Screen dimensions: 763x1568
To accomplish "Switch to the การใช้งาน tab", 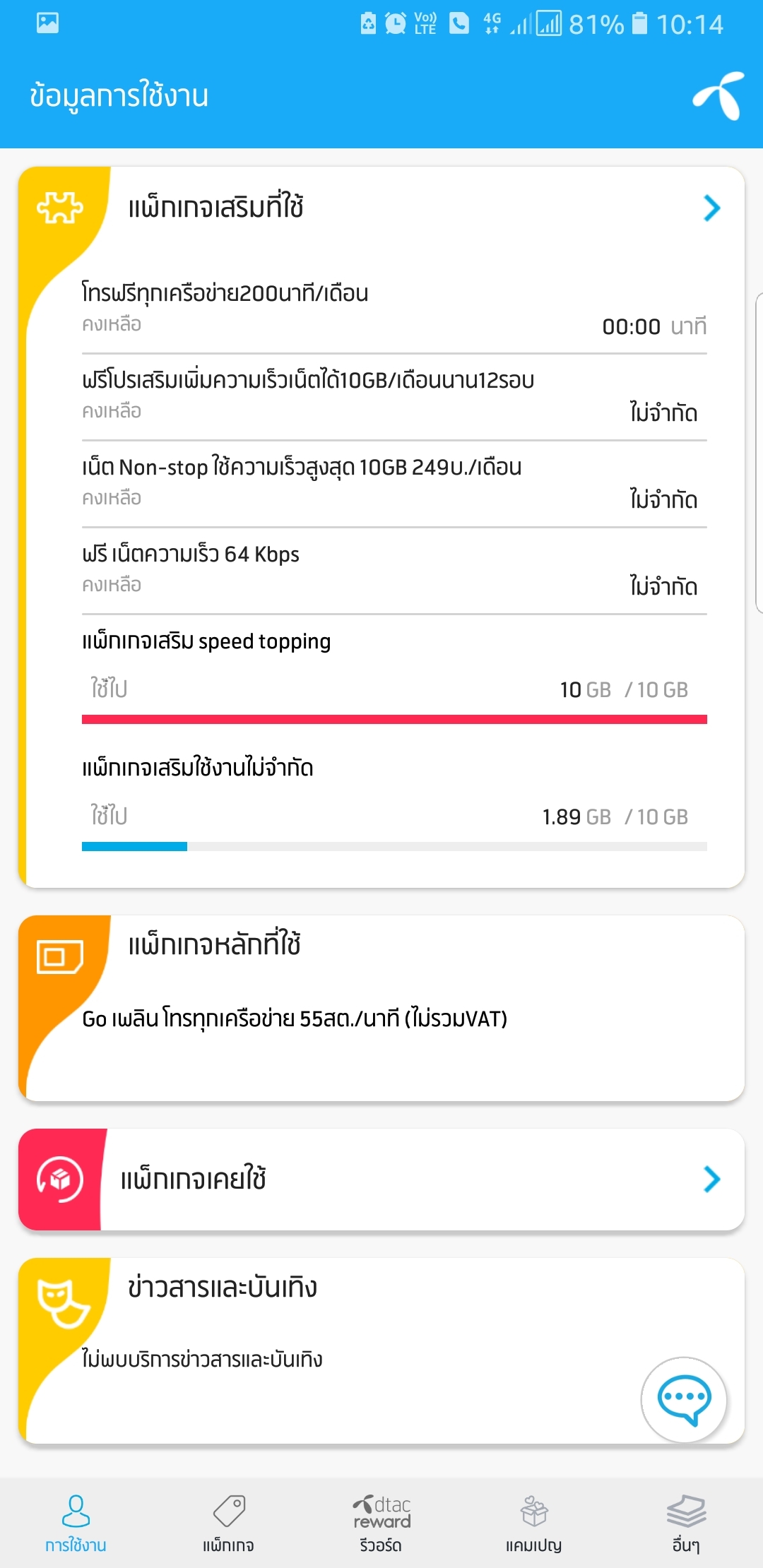I will tap(76, 1524).
